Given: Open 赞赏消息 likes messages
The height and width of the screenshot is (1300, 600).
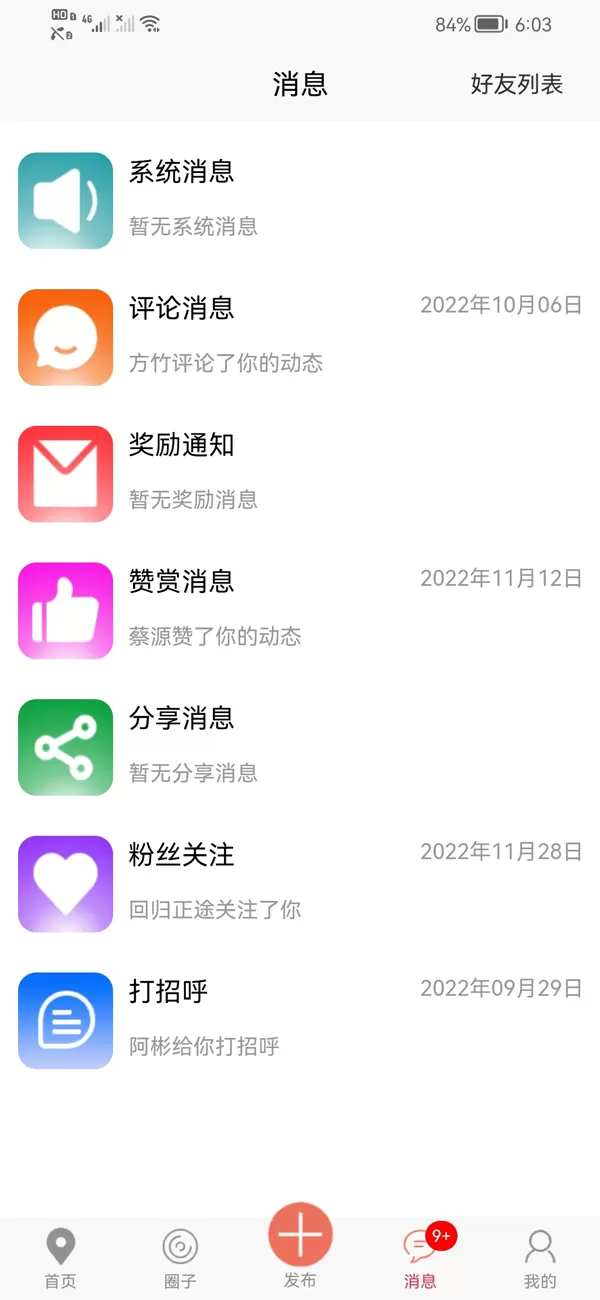Looking at the screenshot, I should pos(300,610).
